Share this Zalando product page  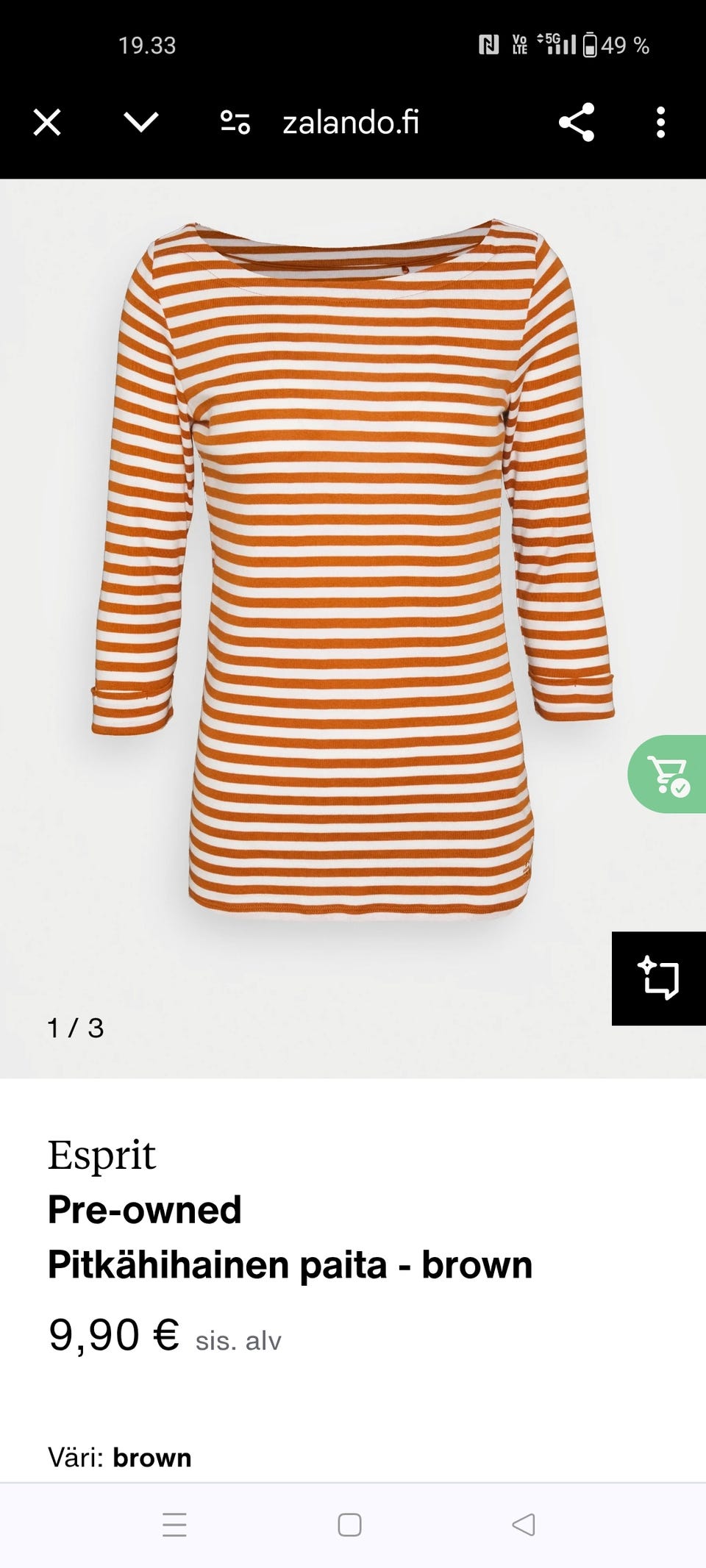pos(576,122)
